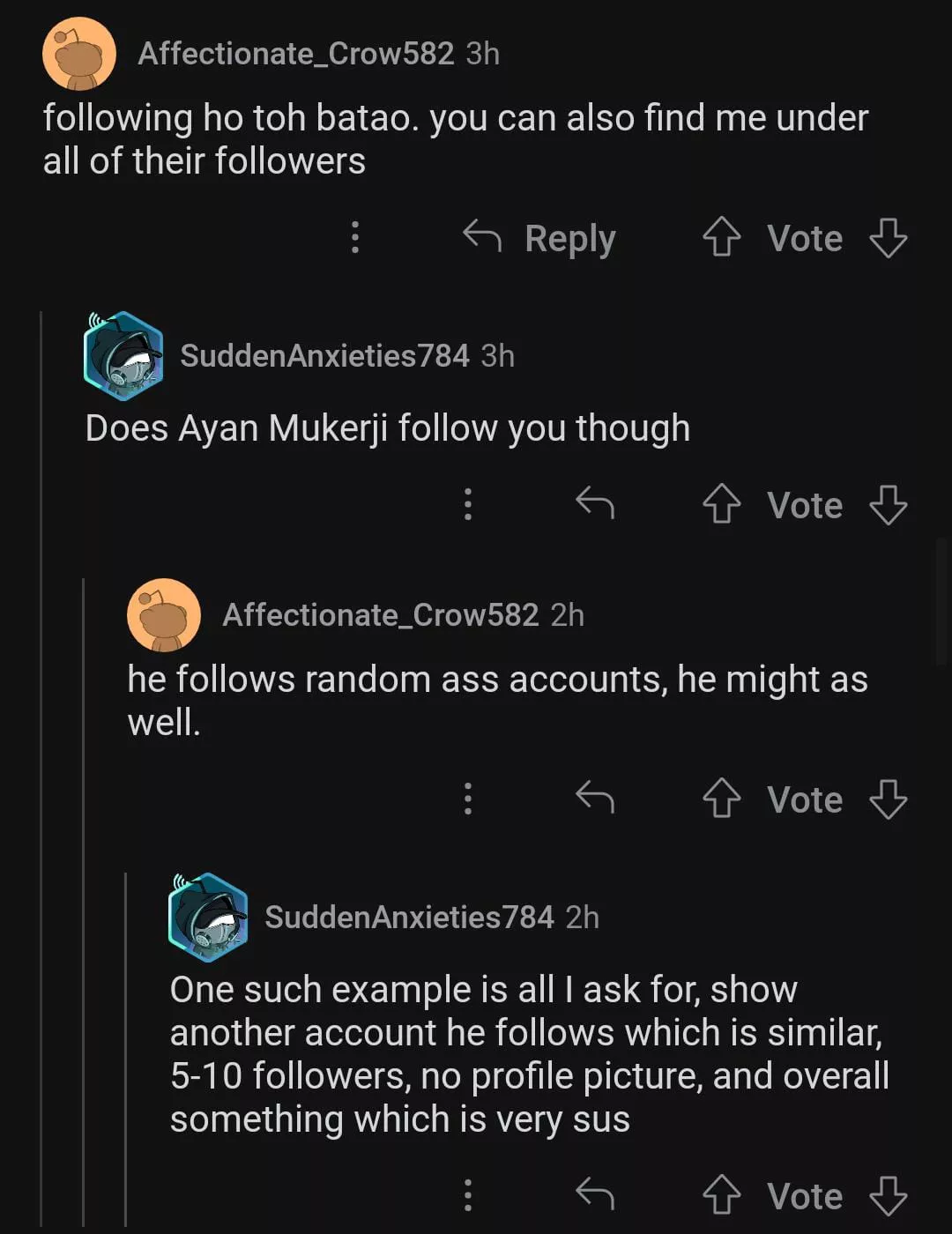Reply to "Does Ayan Mukerji follow you though"
Viewport: 952px width, 1234px height.
point(595,504)
